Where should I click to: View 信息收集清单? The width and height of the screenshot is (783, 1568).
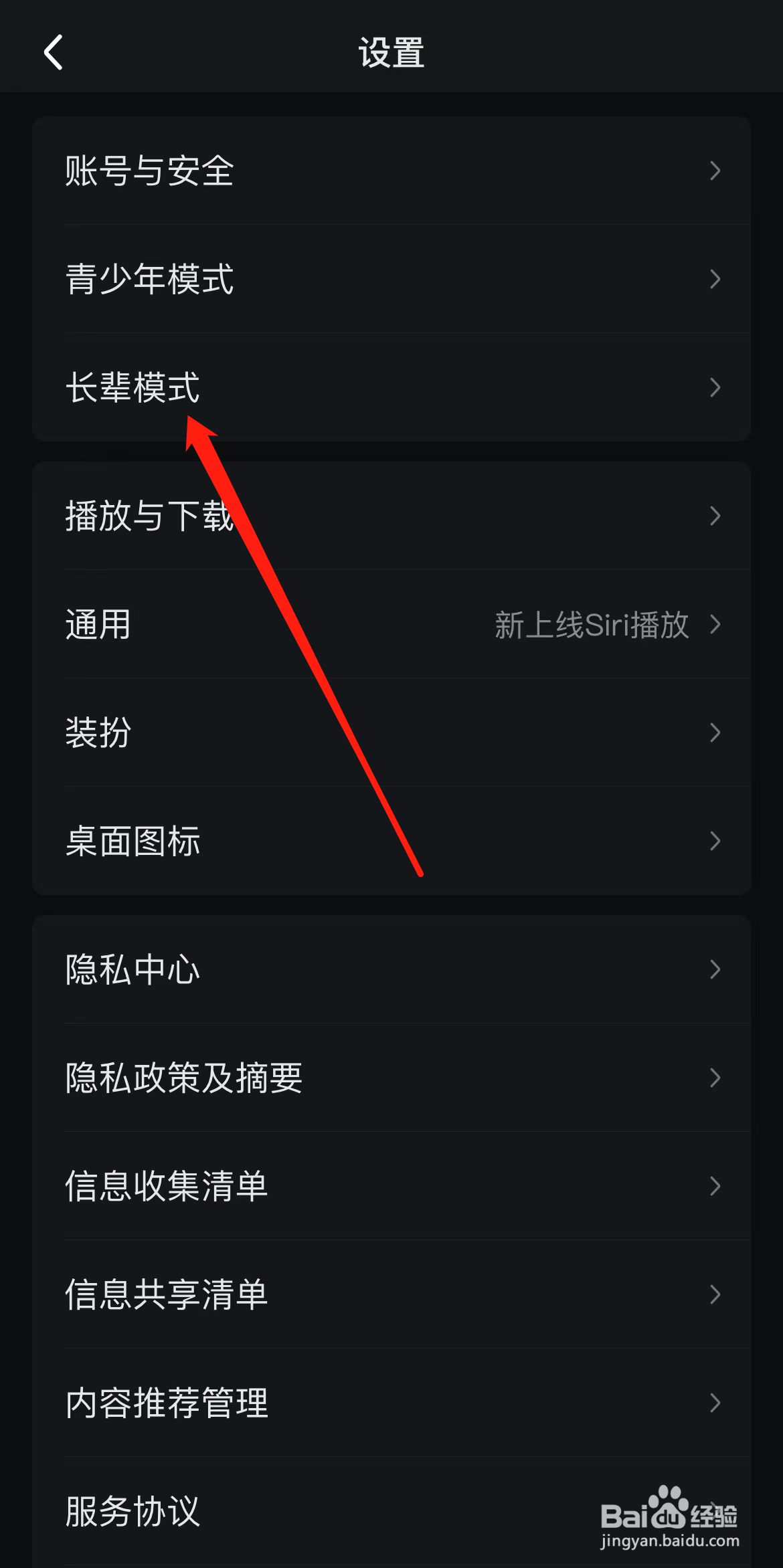pyautogui.click(x=165, y=1186)
